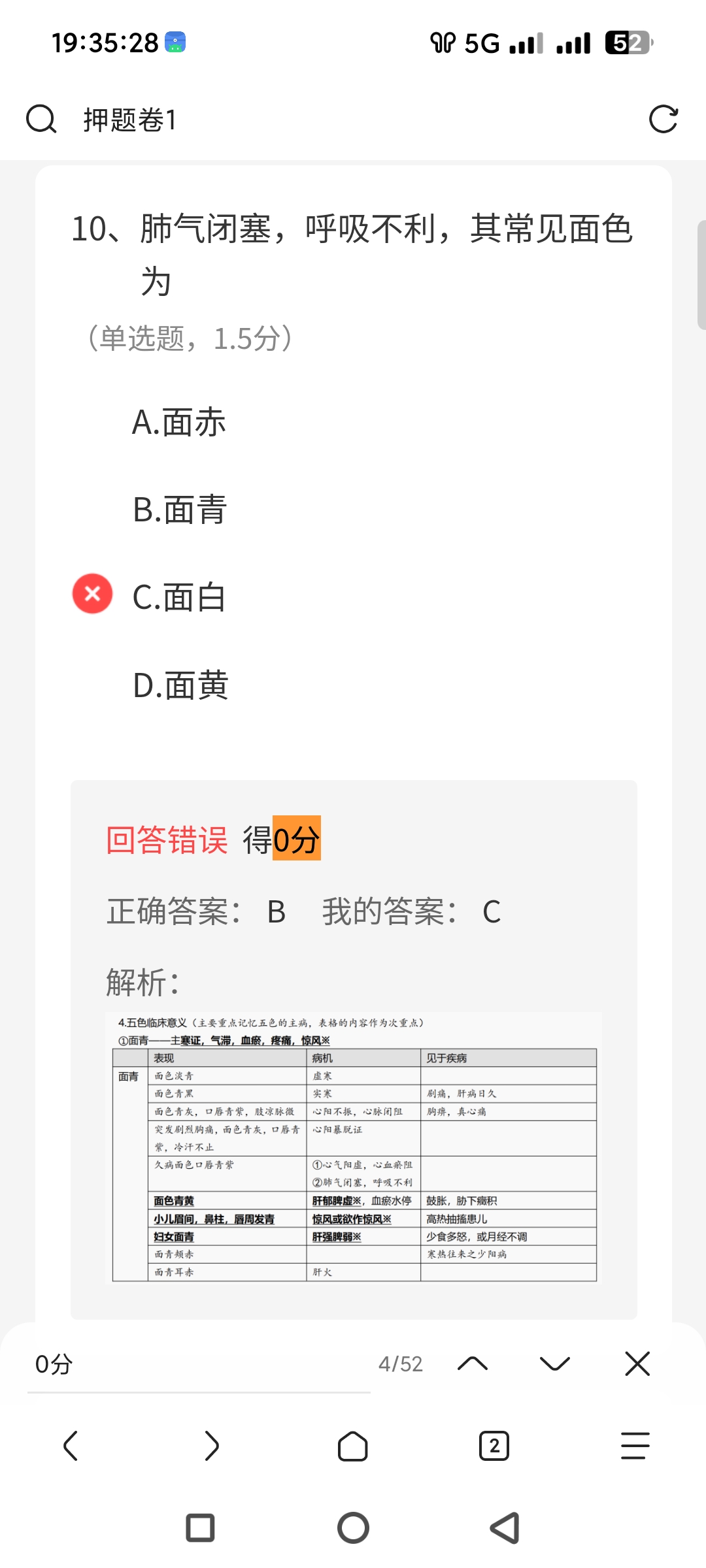
Task: Go forward to the next browser page
Action: [212, 1445]
